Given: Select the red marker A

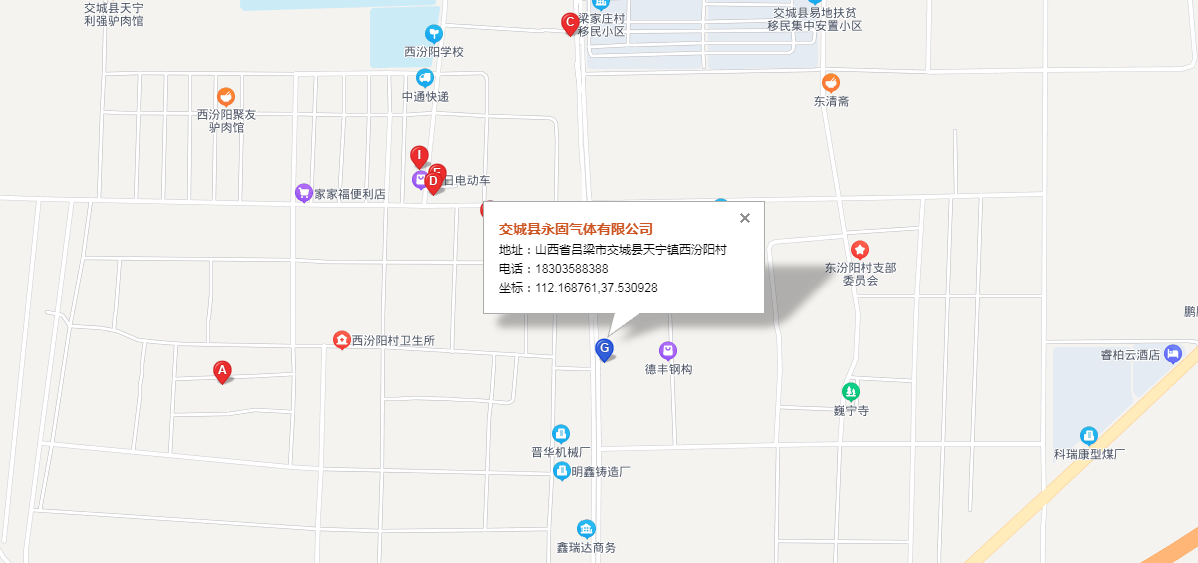Looking at the screenshot, I should pos(223,371).
